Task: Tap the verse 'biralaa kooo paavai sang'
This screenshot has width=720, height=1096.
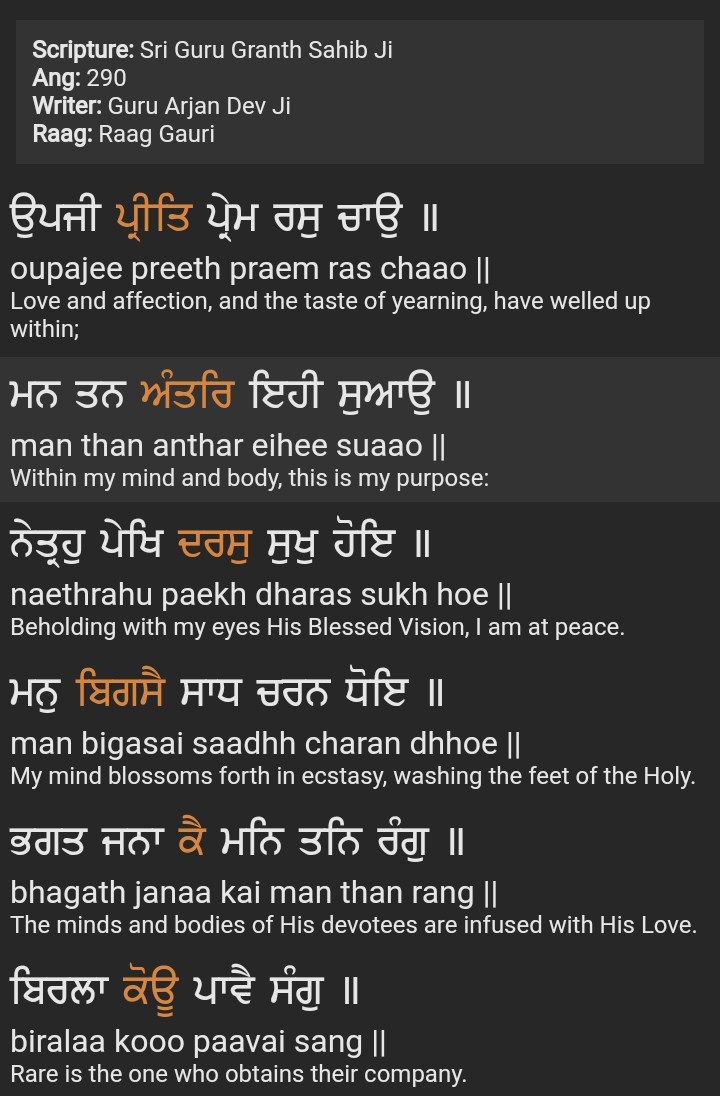Action: pos(198,1041)
